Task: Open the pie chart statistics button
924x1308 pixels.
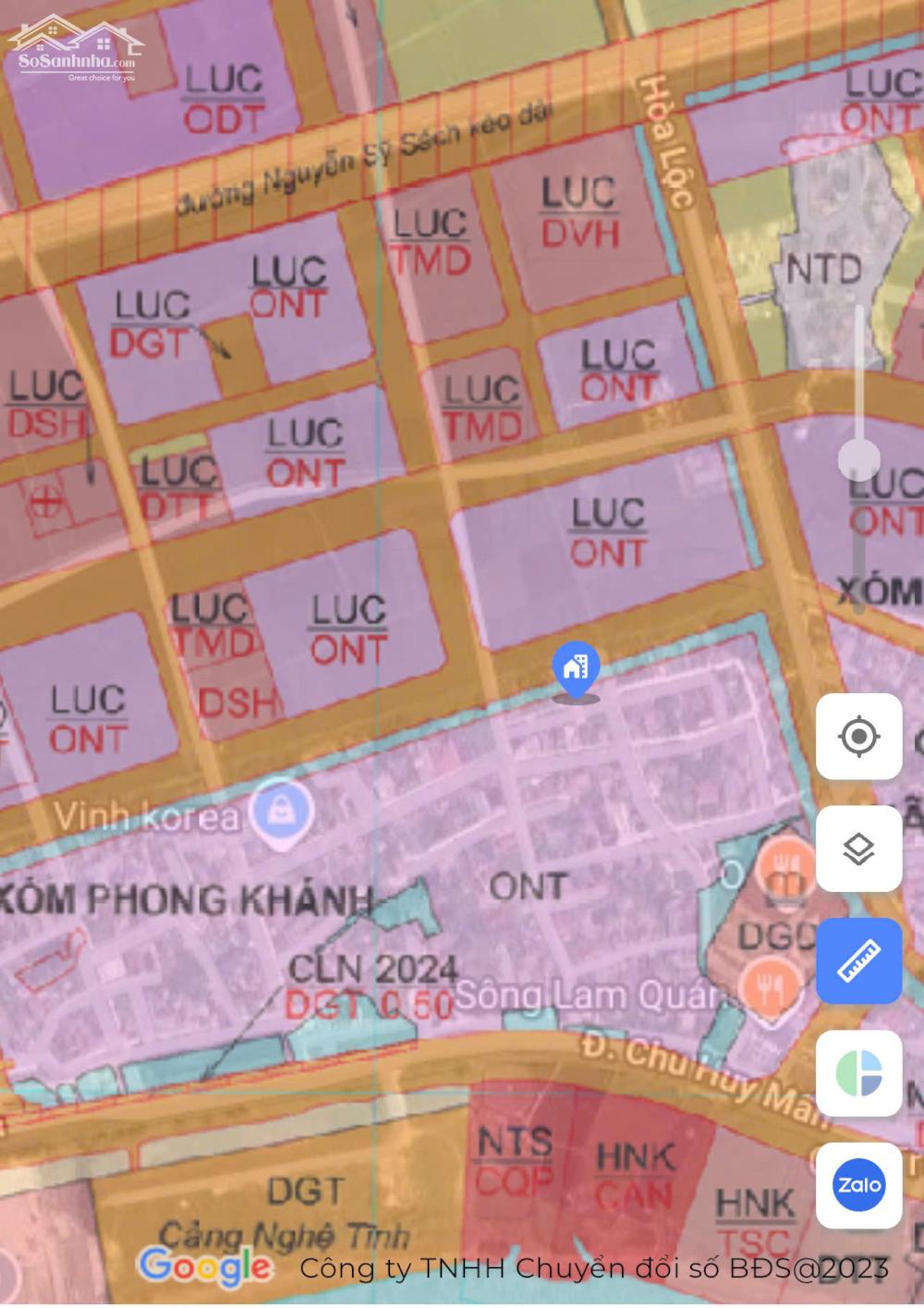Action: 858,1073
